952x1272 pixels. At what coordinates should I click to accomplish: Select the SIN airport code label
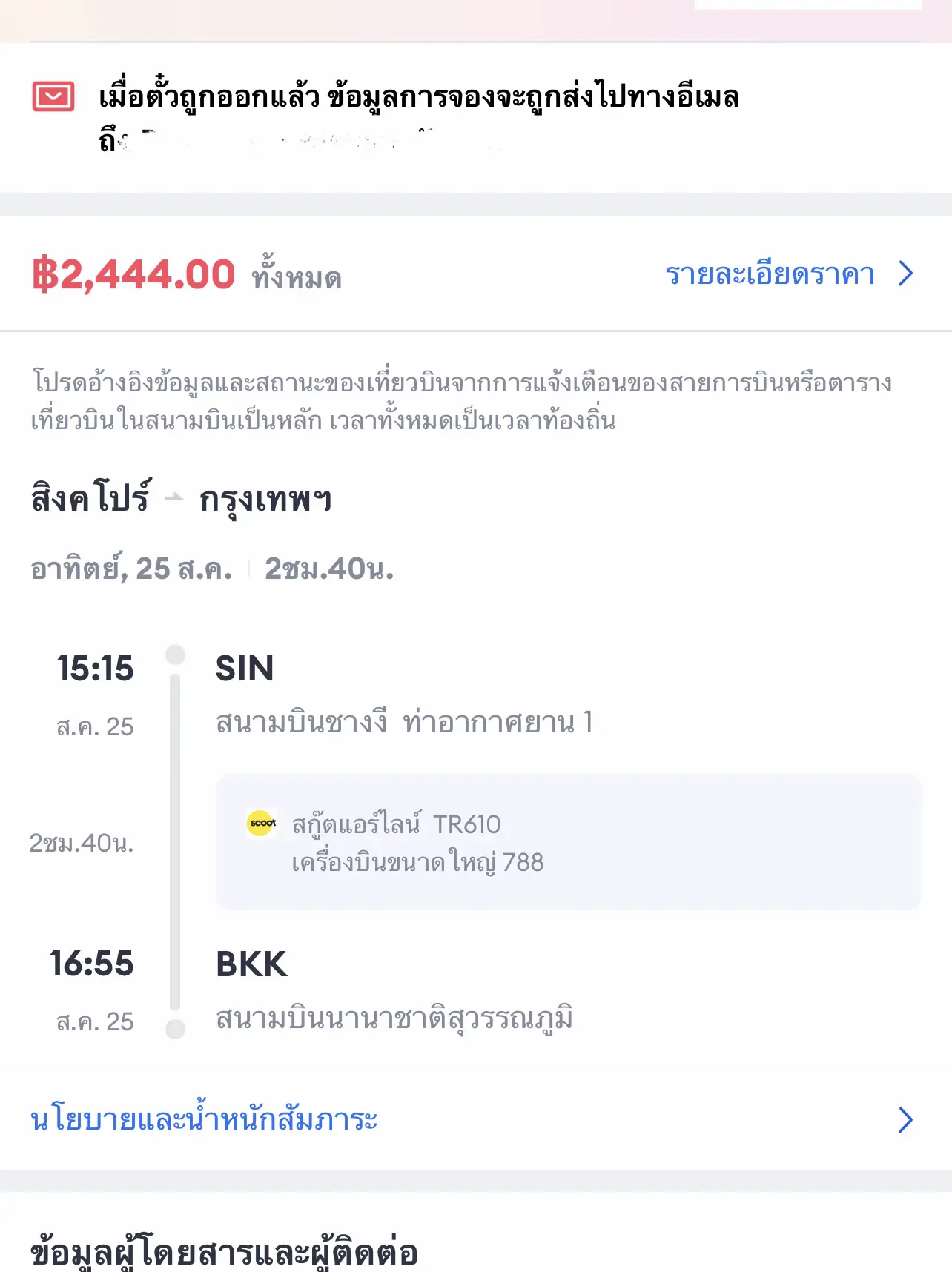click(245, 668)
